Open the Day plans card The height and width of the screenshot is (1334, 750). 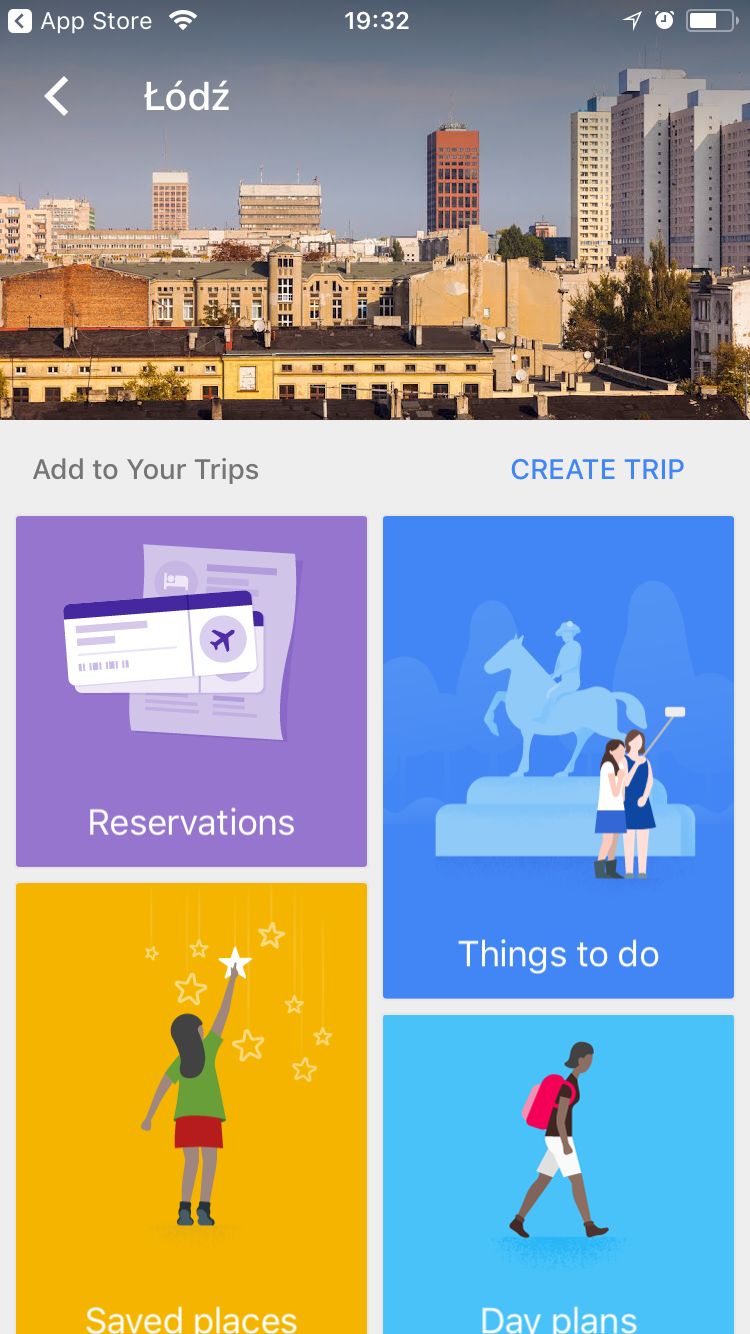pos(558,1174)
